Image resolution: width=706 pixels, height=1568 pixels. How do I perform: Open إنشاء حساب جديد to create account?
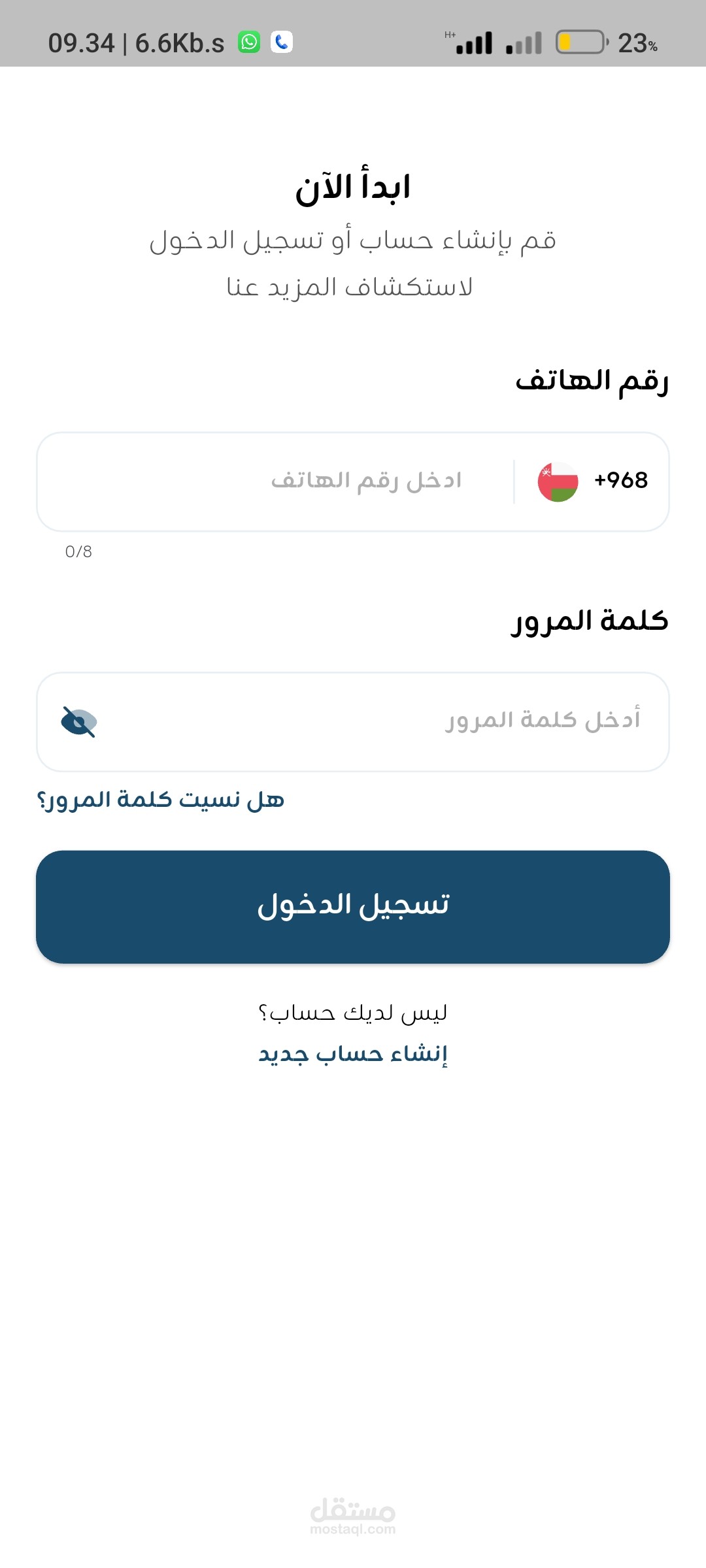tap(353, 1053)
